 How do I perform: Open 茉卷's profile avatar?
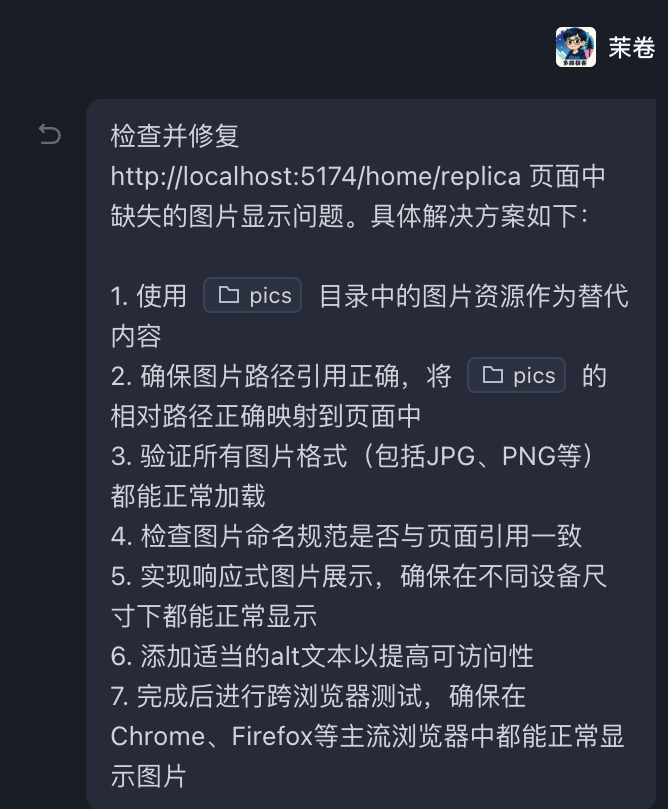(x=575, y=47)
